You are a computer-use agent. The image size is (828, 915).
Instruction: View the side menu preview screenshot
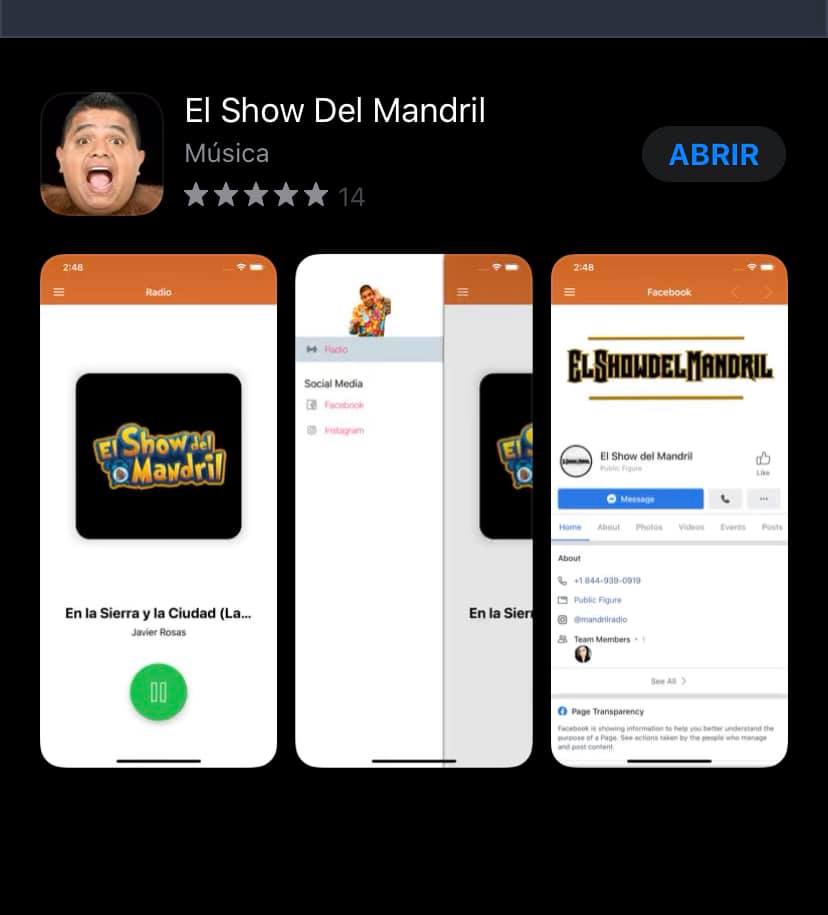click(x=413, y=511)
